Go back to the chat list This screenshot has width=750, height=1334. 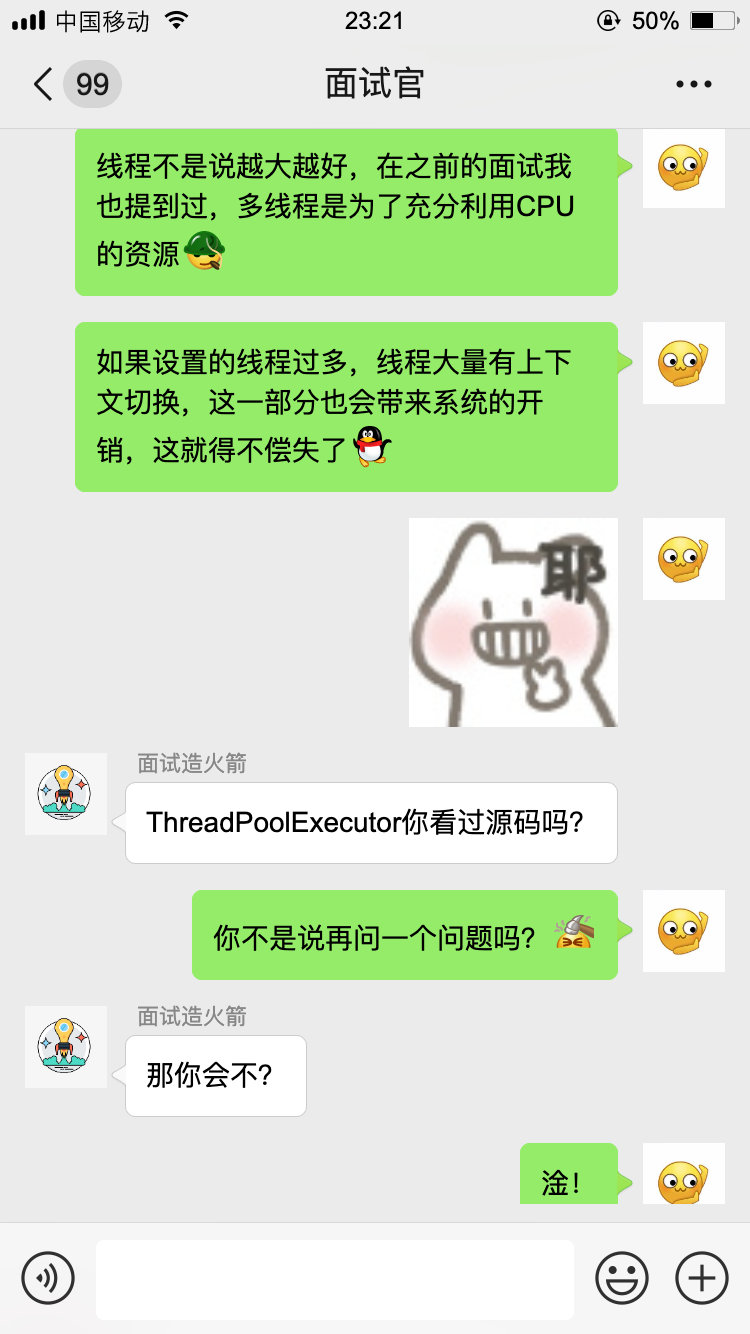45,84
